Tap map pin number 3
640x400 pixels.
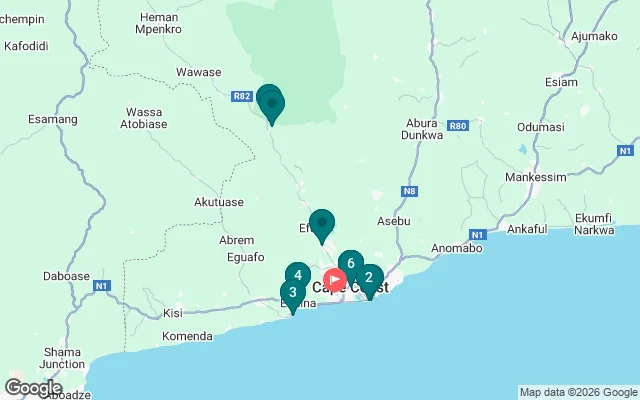click(292, 293)
